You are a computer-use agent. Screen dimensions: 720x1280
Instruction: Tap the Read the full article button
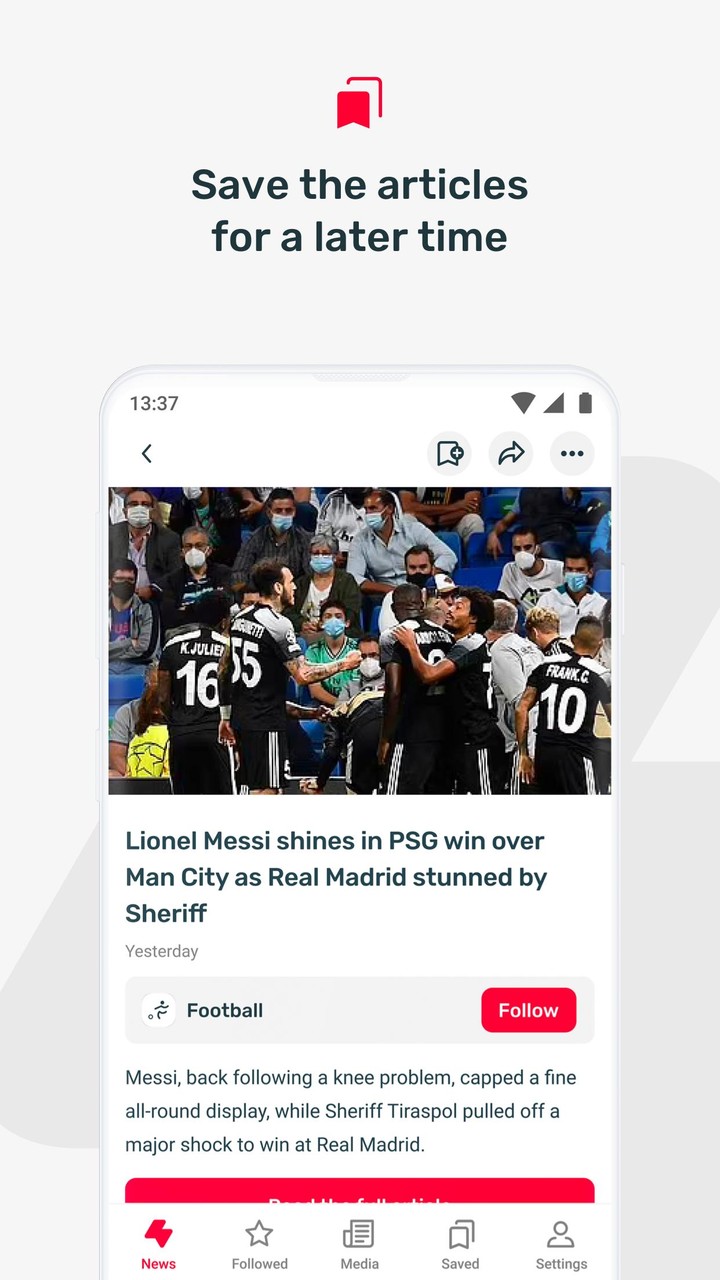359,1192
